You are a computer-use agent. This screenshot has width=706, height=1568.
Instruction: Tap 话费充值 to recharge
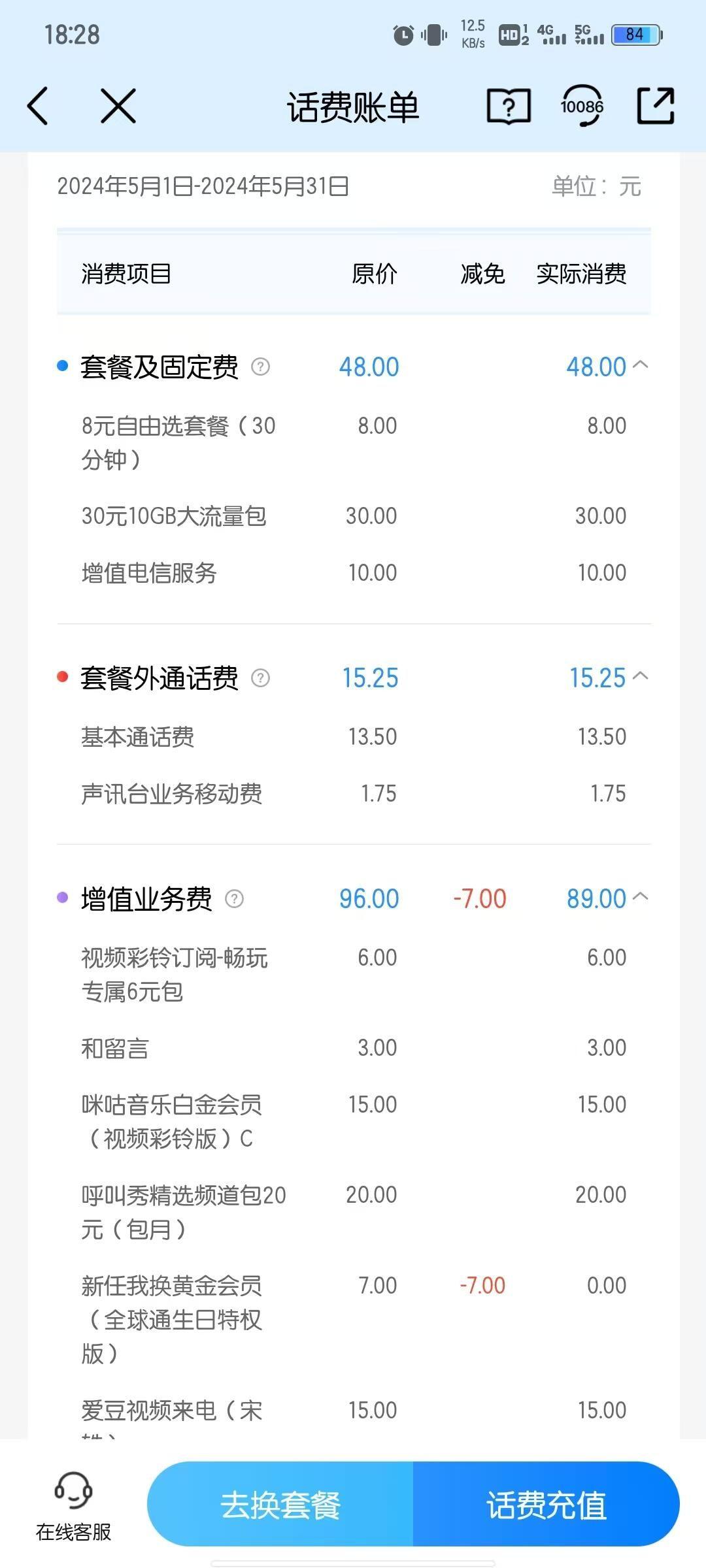coord(546,1505)
